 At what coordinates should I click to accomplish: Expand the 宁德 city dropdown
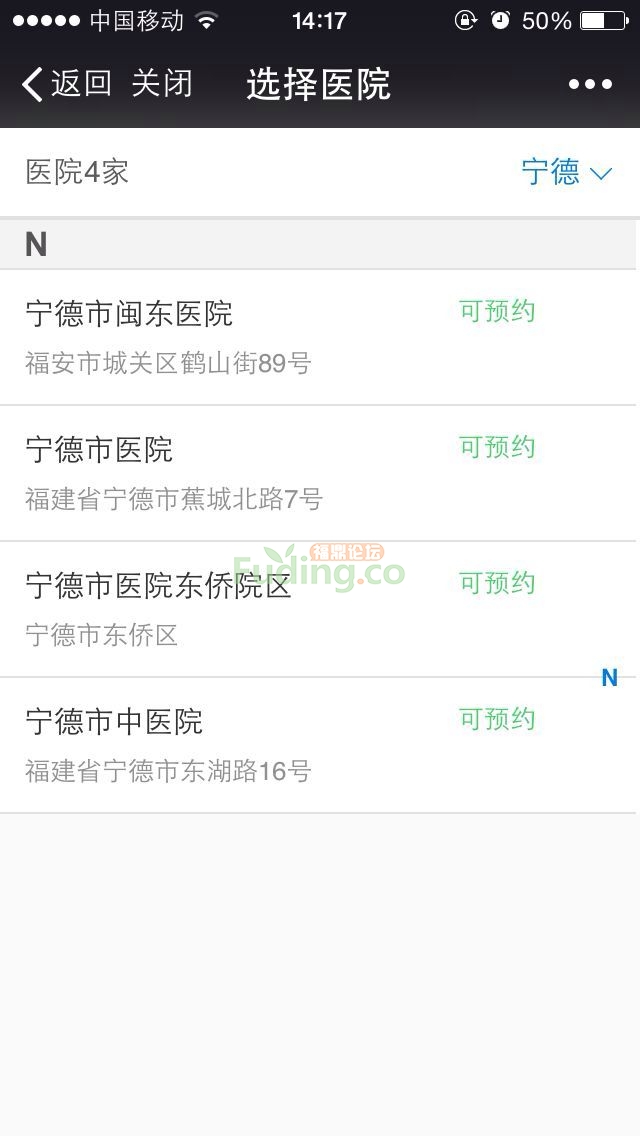point(566,172)
